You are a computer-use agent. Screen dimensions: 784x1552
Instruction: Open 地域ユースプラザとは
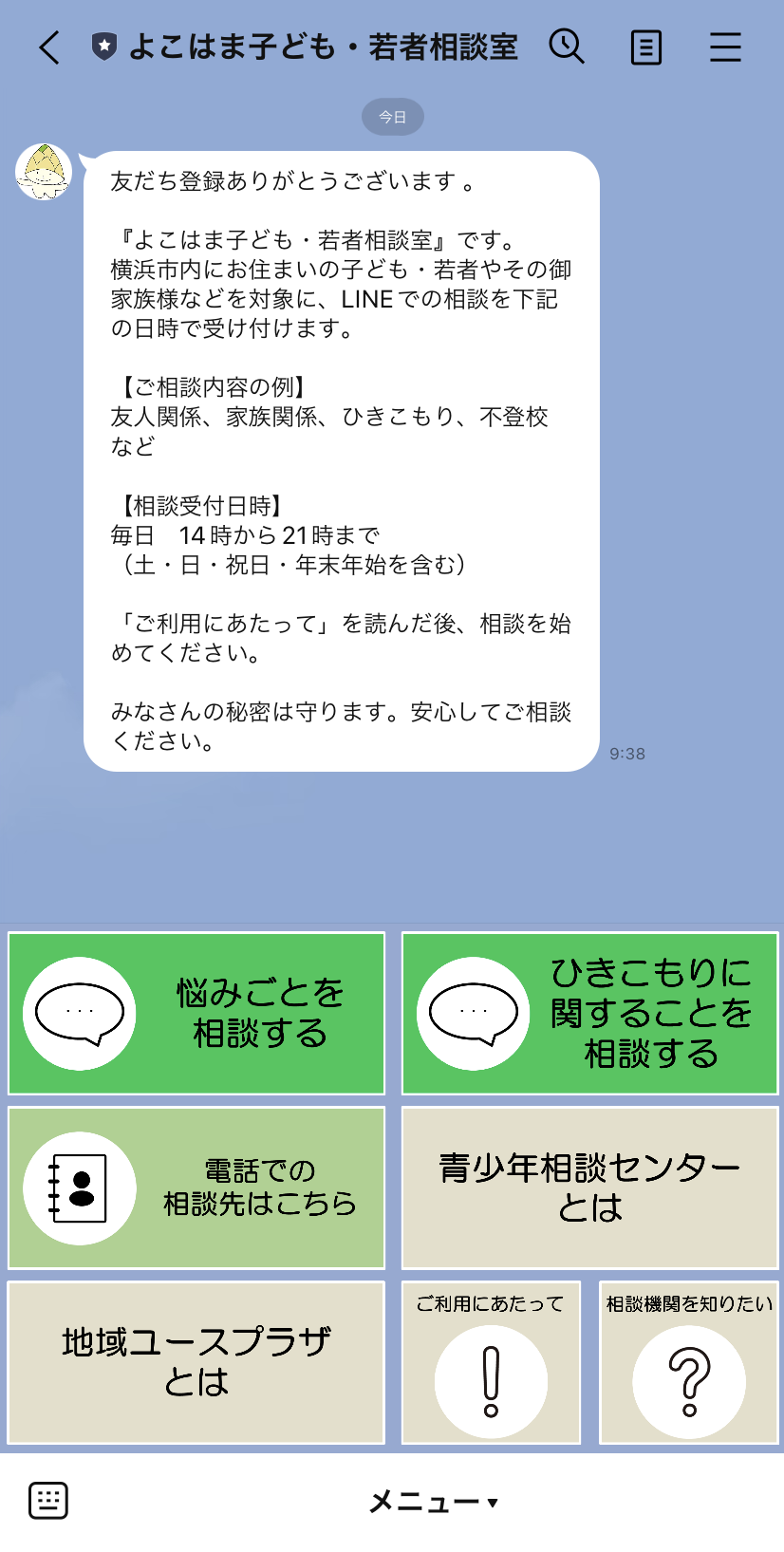[x=196, y=1362]
